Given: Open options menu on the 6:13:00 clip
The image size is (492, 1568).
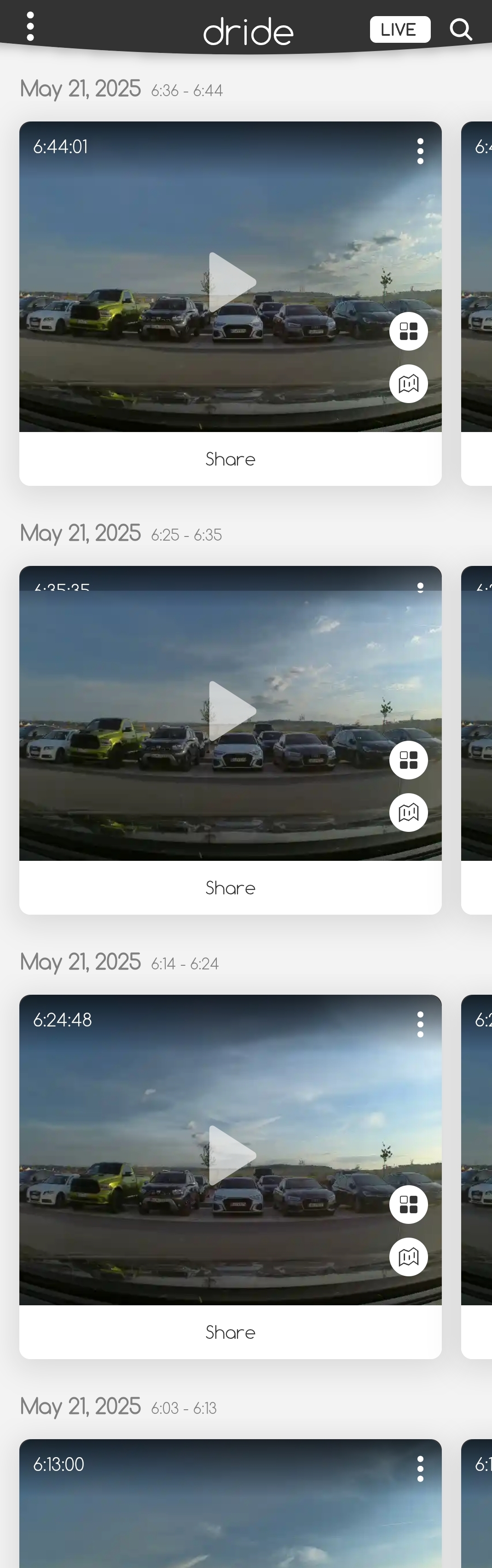Looking at the screenshot, I should click(420, 1469).
